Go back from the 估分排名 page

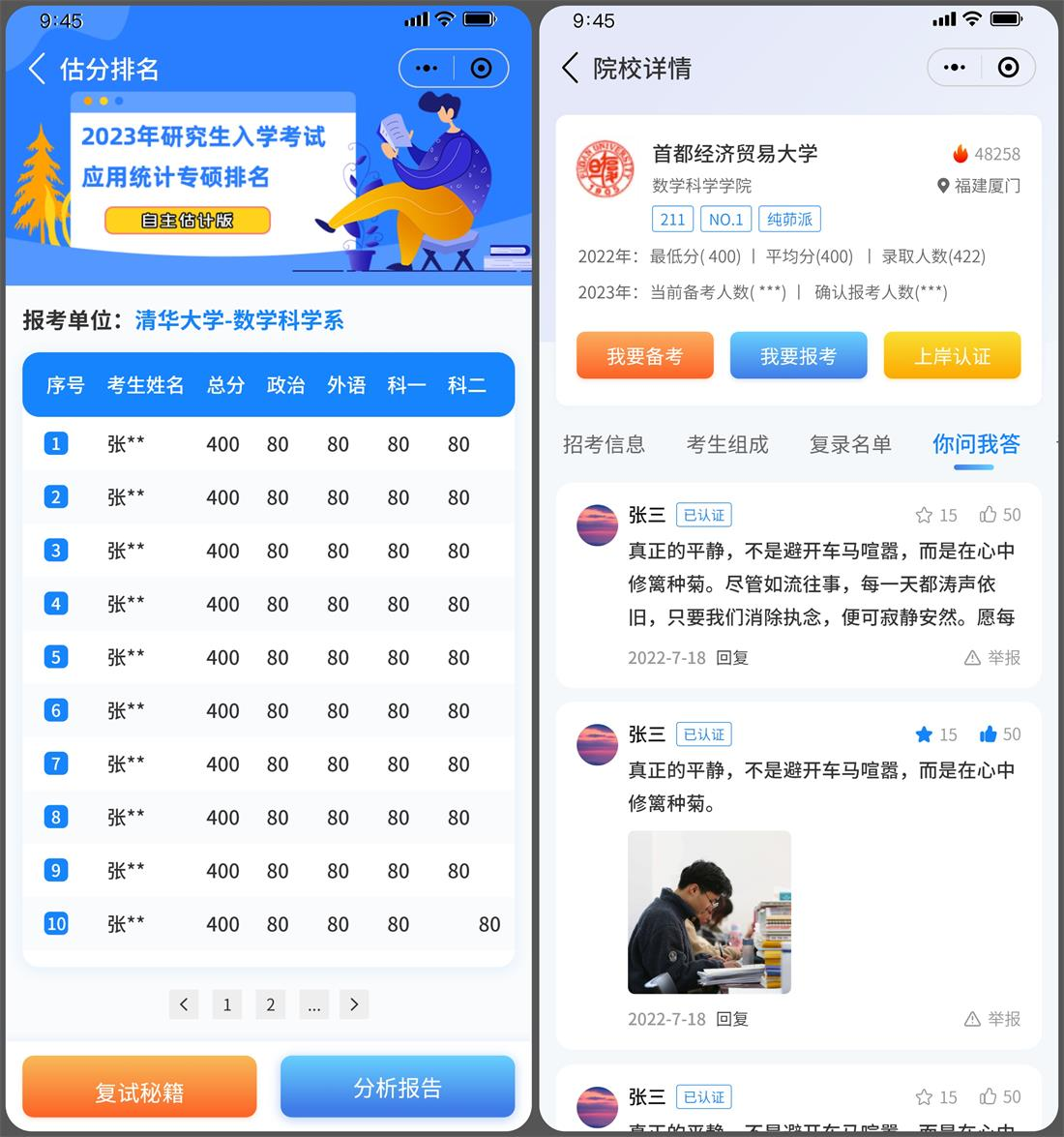pos(38,69)
